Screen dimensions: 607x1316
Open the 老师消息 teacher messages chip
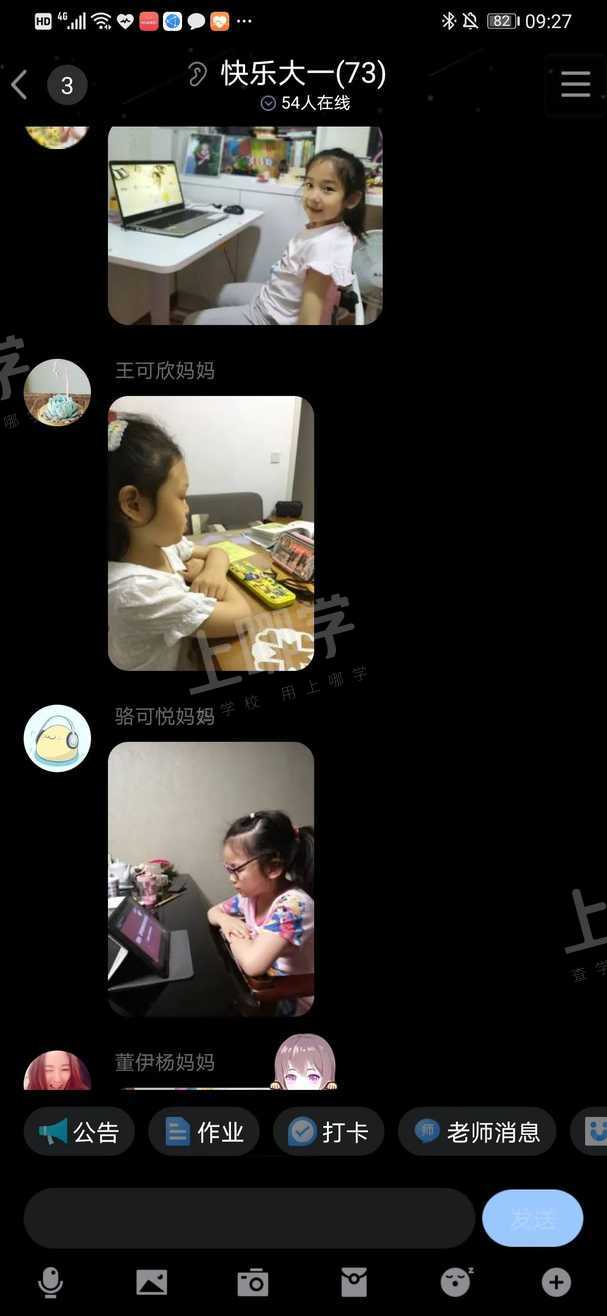click(477, 1132)
